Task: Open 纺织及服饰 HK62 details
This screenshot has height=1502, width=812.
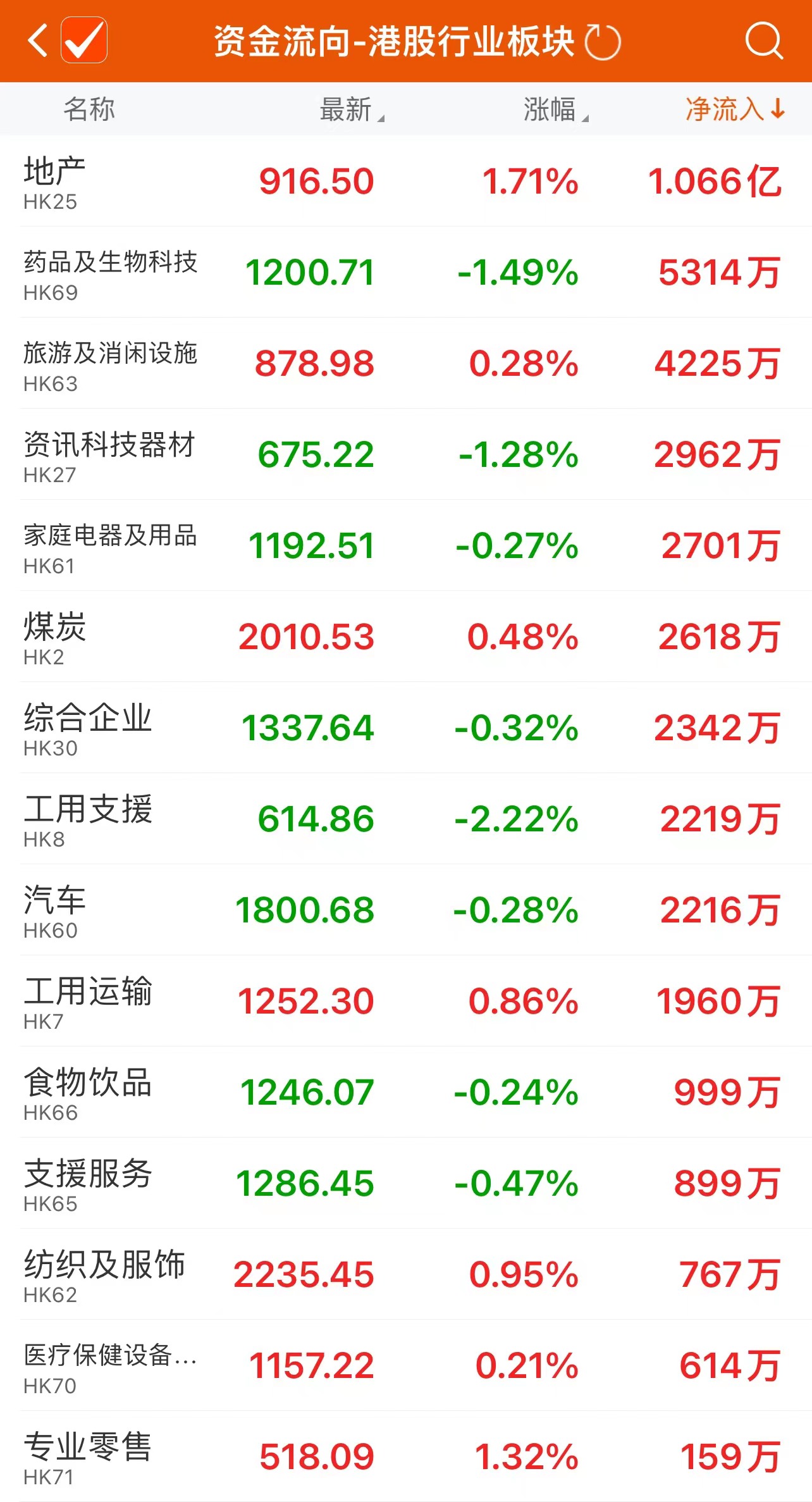Action: coord(405,1275)
